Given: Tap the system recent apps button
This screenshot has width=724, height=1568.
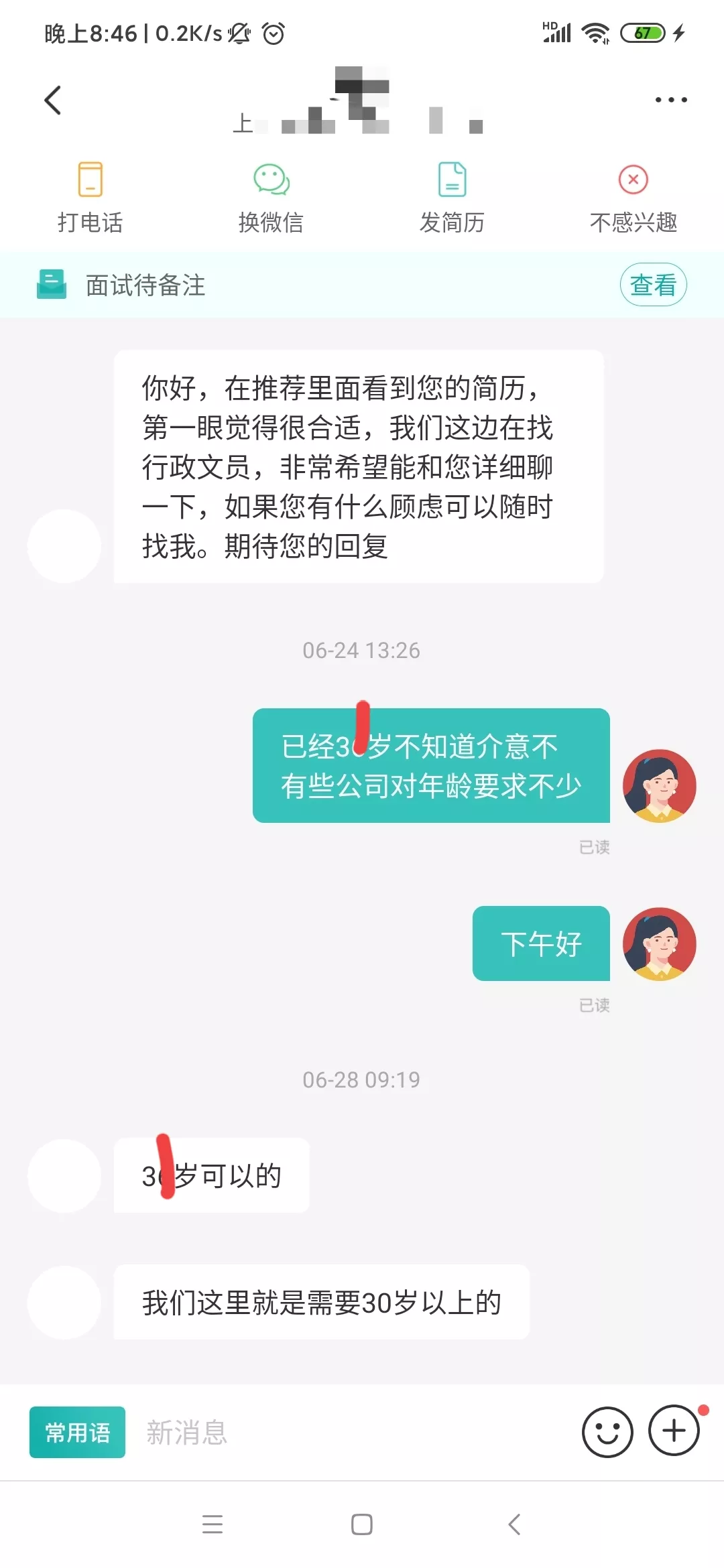Looking at the screenshot, I should pyautogui.click(x=213, y=1524).
